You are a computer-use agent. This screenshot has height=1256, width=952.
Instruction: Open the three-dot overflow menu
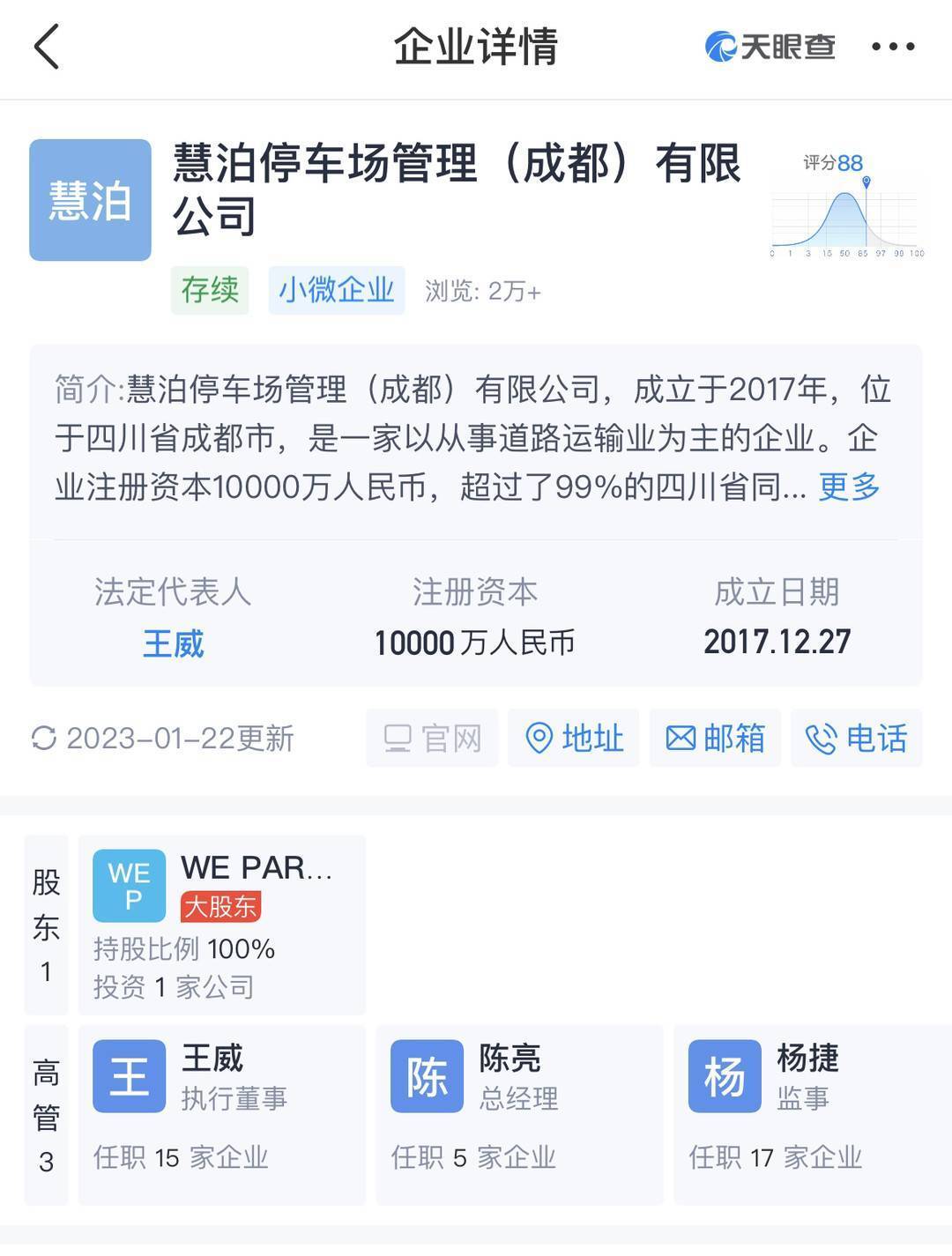tap(893, 47)
